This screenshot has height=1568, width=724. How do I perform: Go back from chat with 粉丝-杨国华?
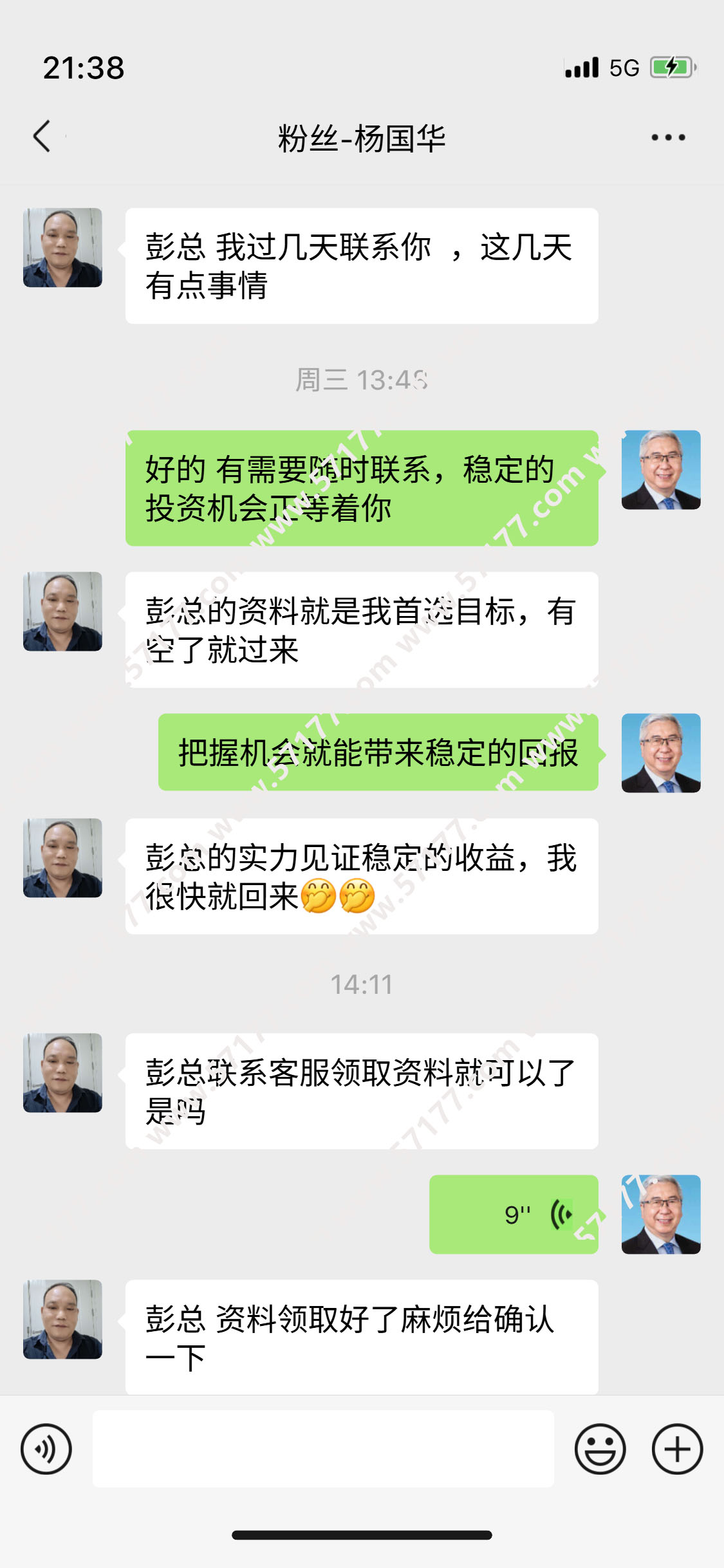[42, 136]
